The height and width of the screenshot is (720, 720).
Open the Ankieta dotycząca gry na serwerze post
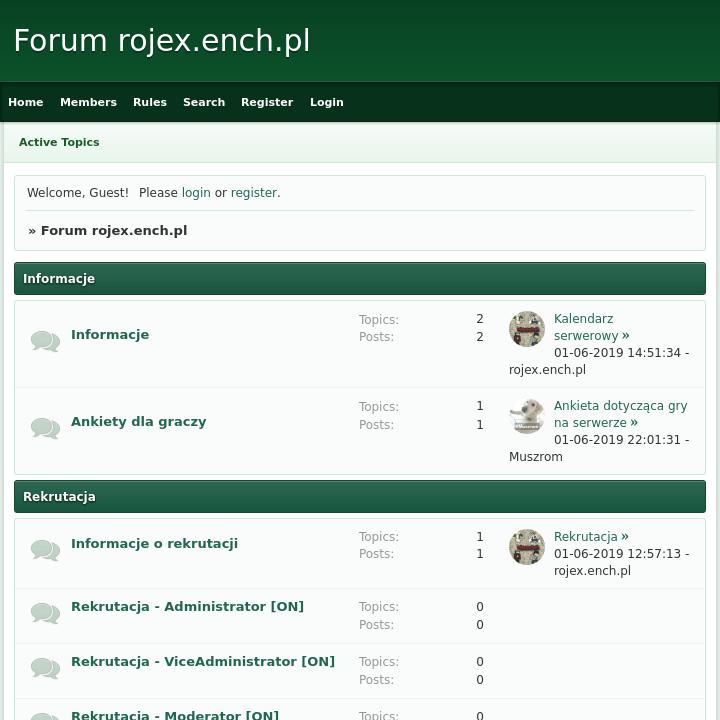pyautogui.click(x=620, y=414)
